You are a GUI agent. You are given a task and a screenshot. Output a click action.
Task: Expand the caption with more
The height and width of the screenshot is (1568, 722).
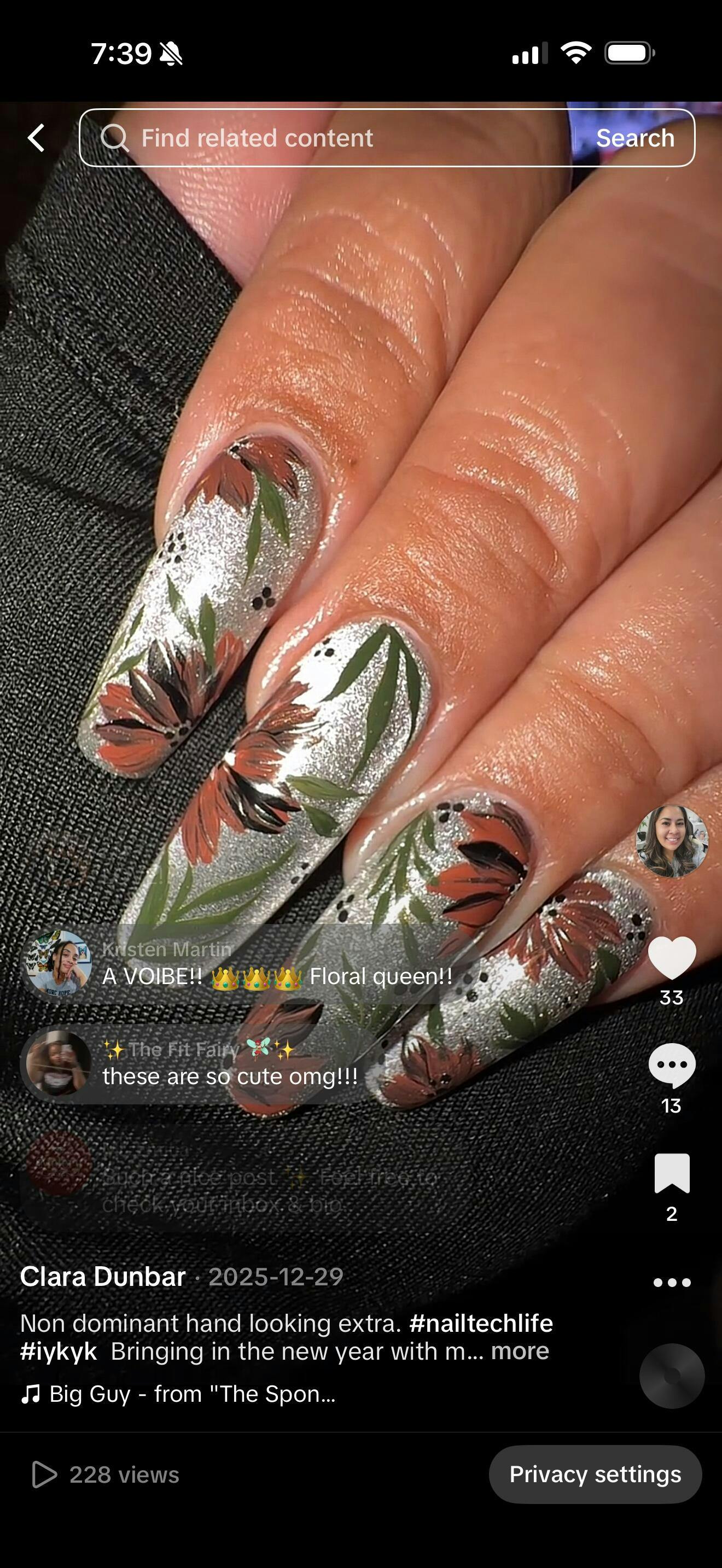coord(520,1351)
